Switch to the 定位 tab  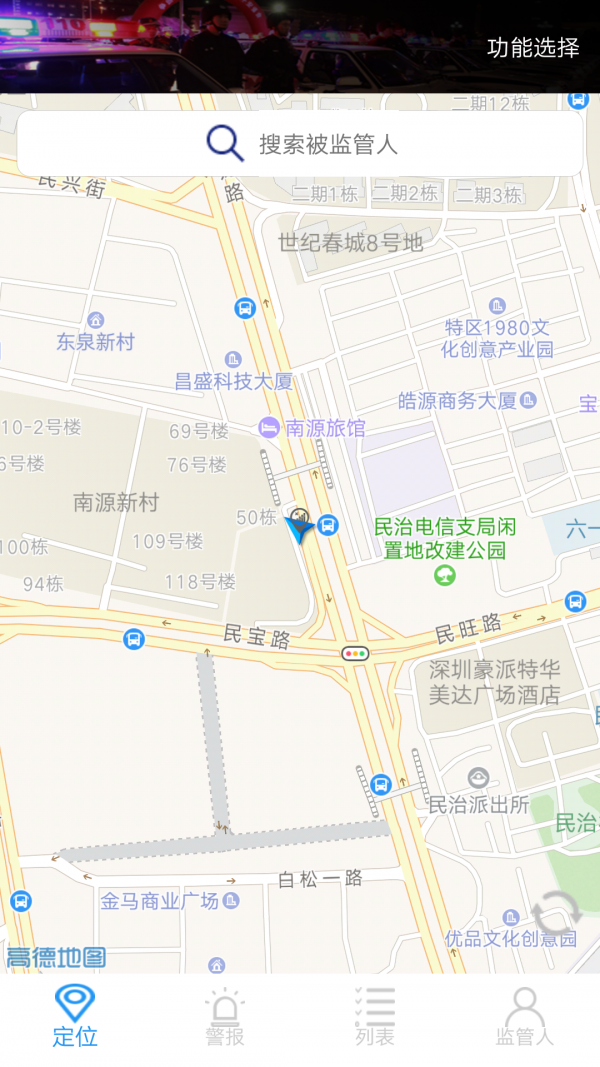75,1016
